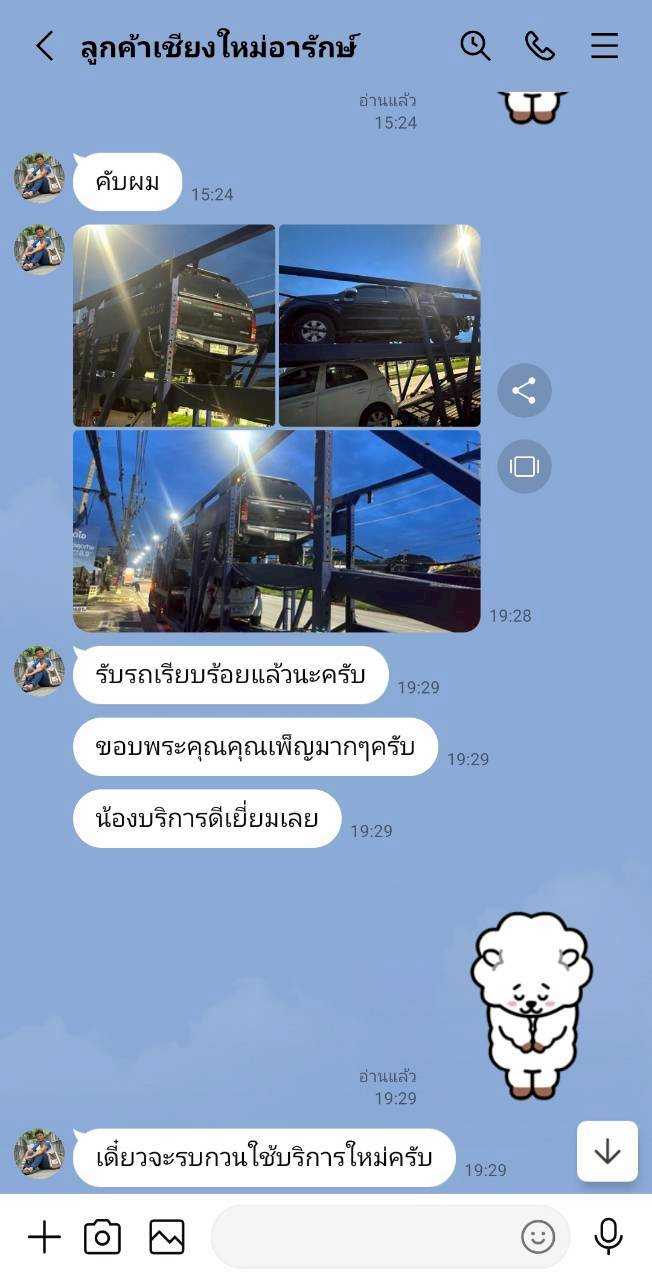This screenshot has width=652, height=1280.
Task: Jump to the latest message
Action: pyautogui.click(x=607, y=1151)
